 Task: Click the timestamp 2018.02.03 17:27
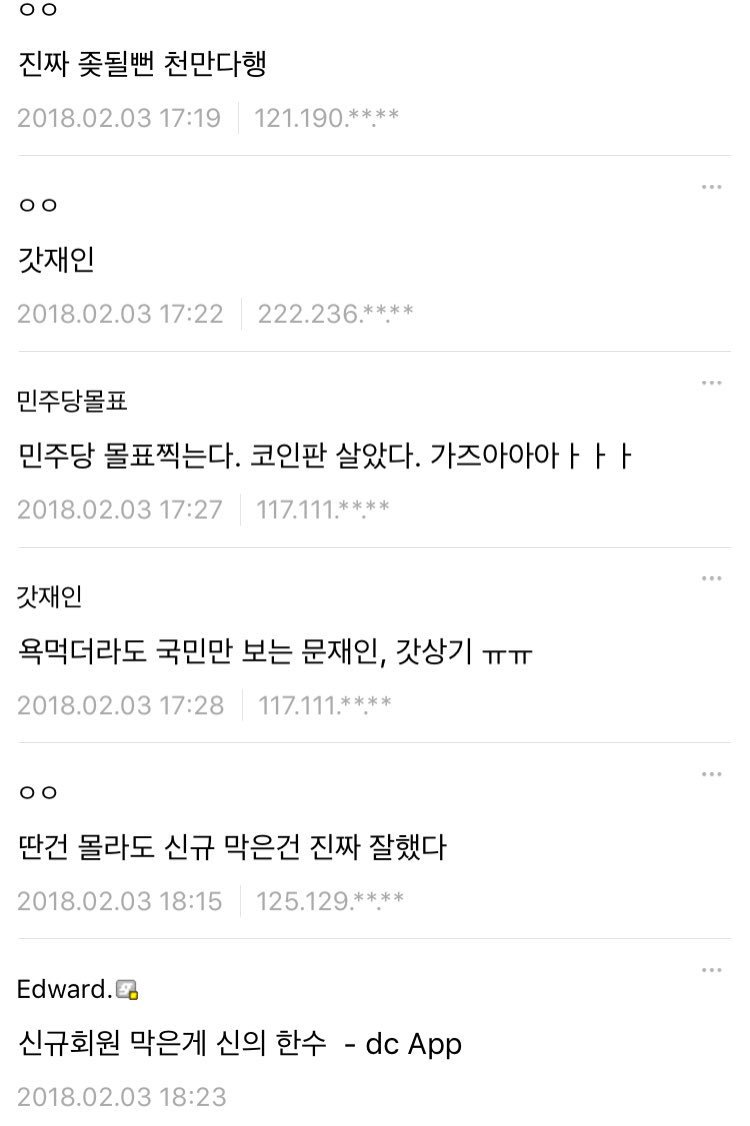[120, 508]
